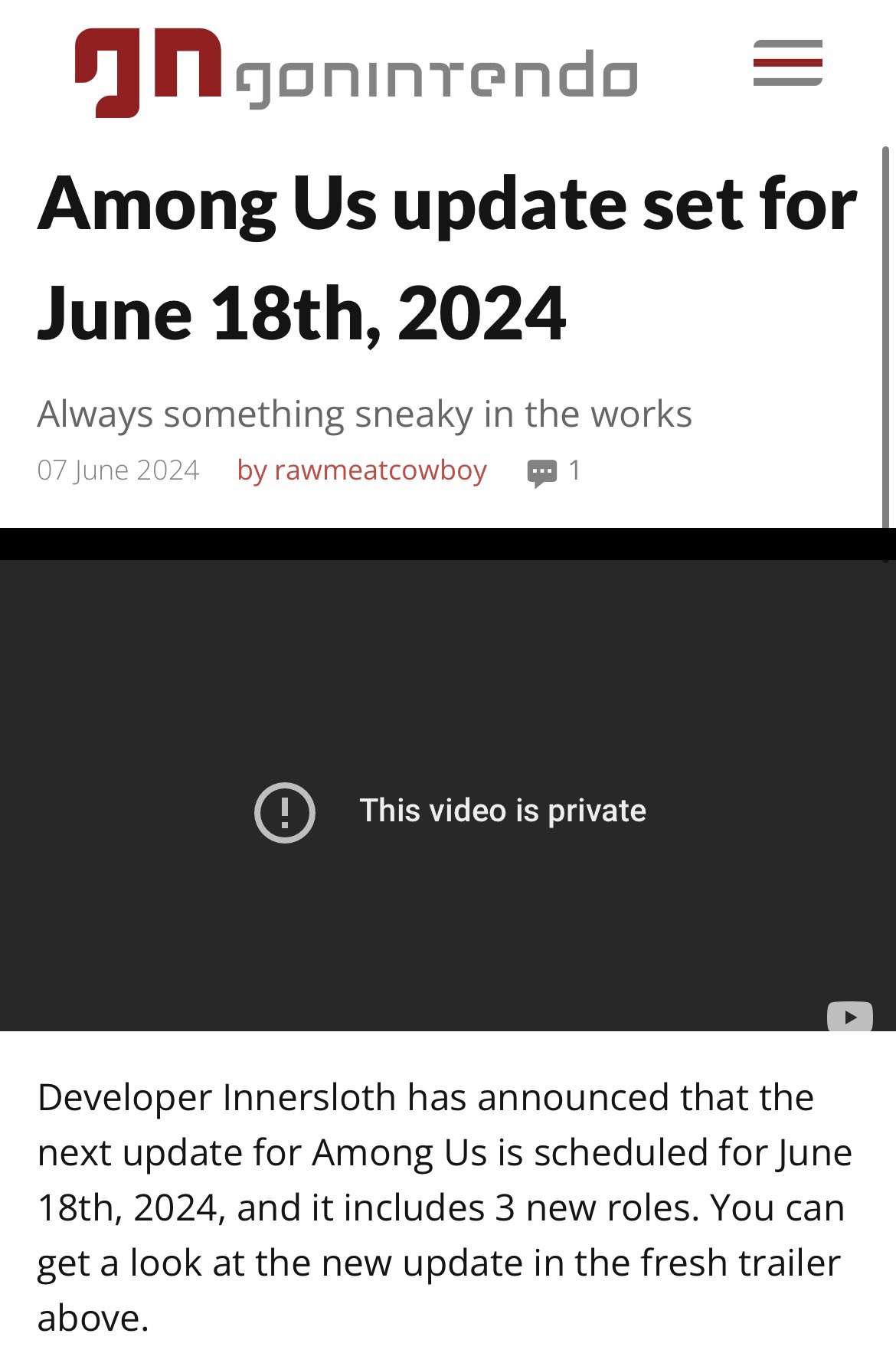The image size is (896, 1363).
Task: Go to GoNintendo home via logo
Action: point(355,74)
